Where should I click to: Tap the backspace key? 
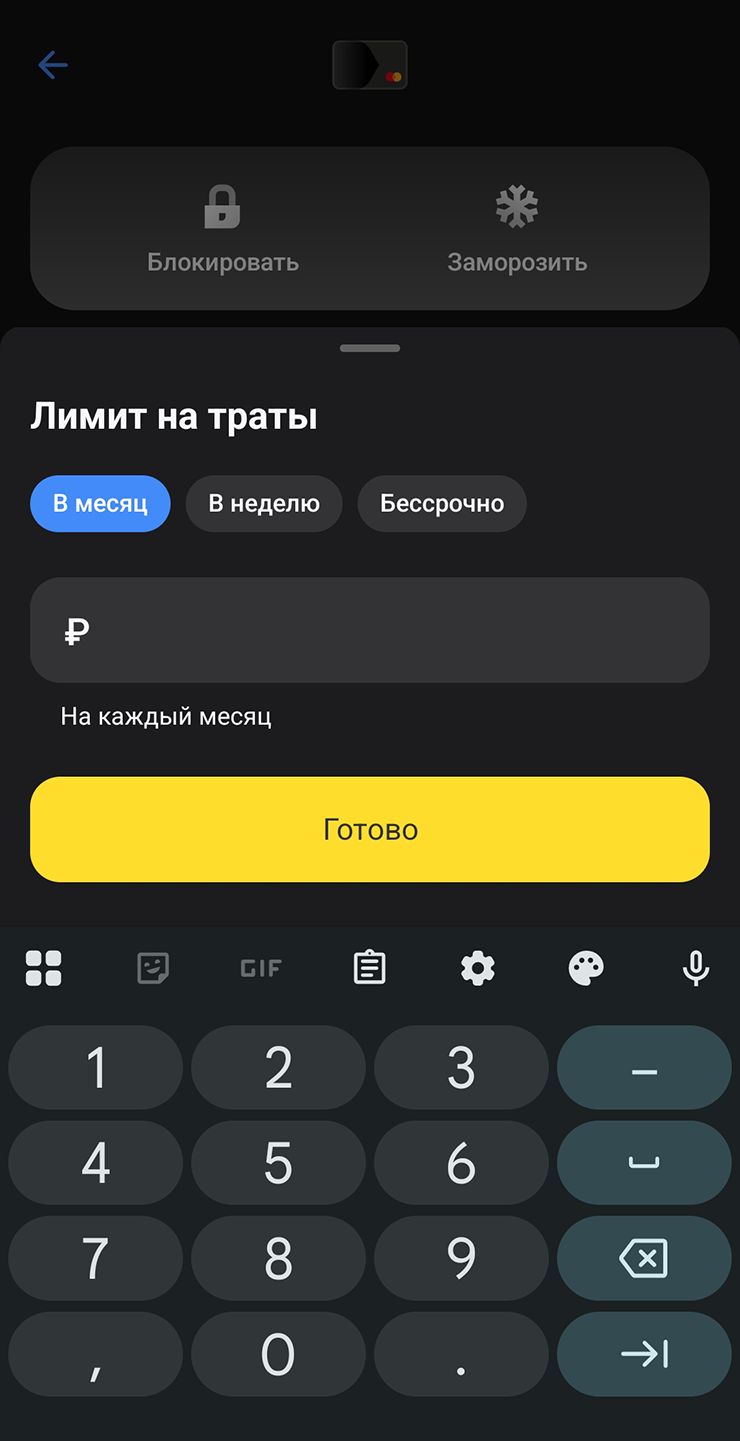tap(644, 1258)
